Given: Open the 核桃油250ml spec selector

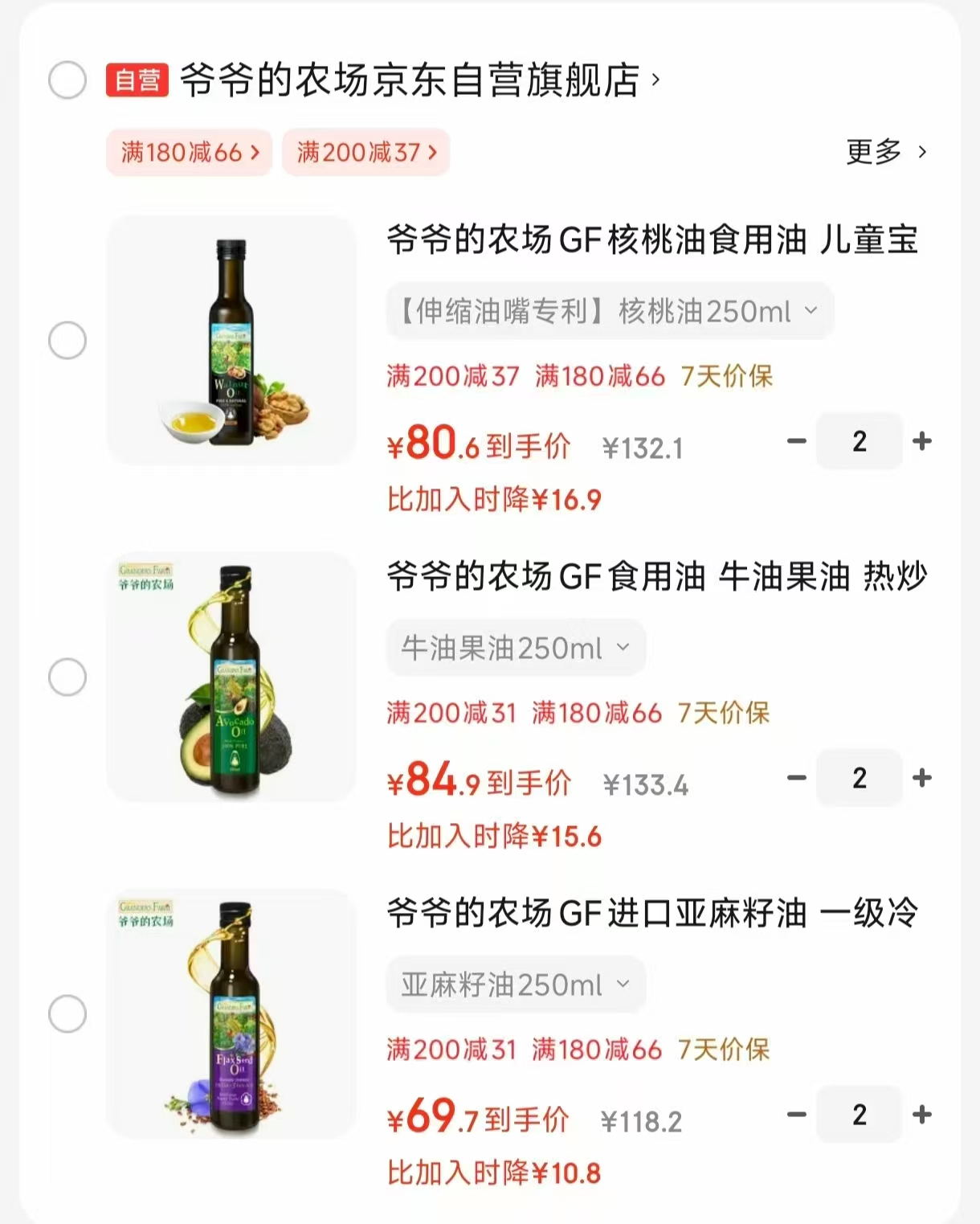Looking at the screenshot, I should coord(609,311).
